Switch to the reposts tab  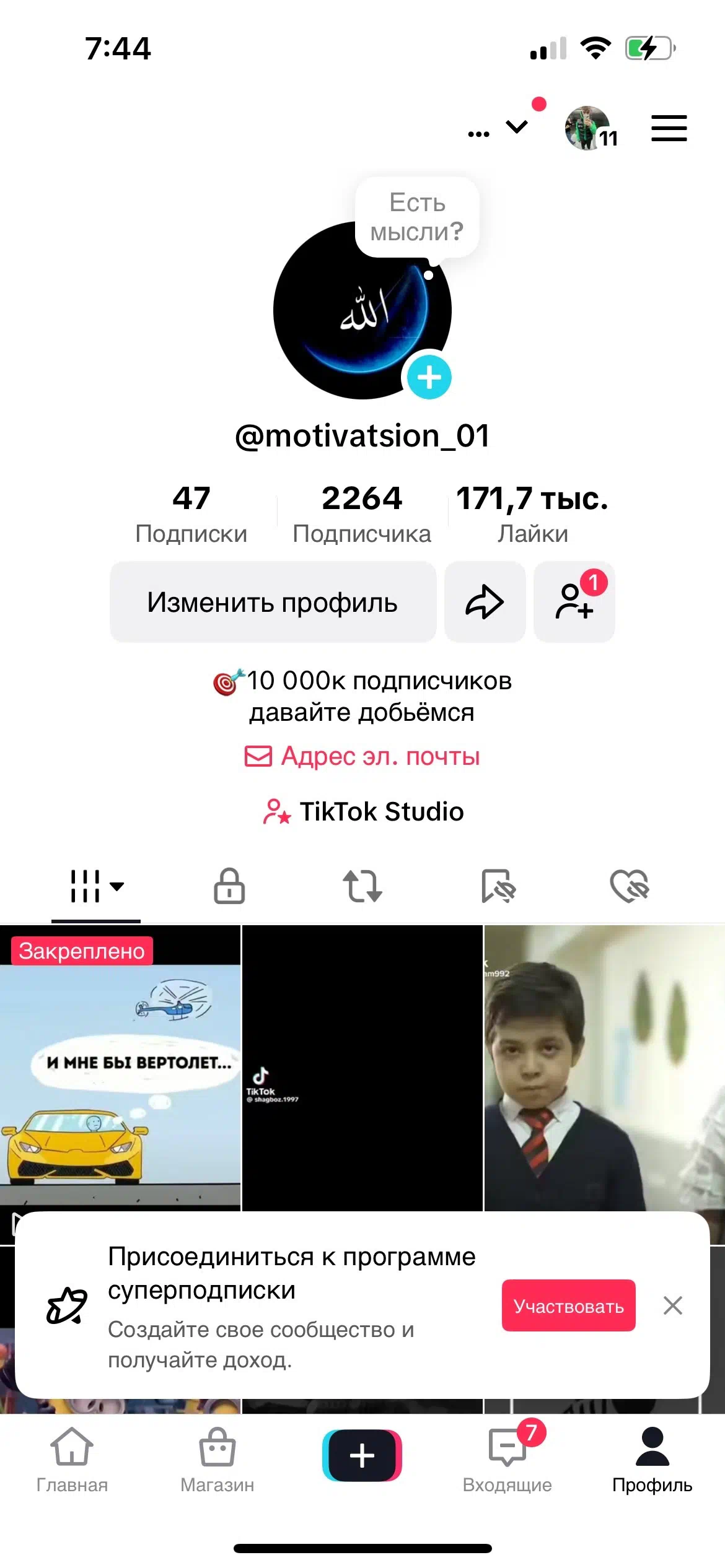pyautogui.click(x=362, y=886)
